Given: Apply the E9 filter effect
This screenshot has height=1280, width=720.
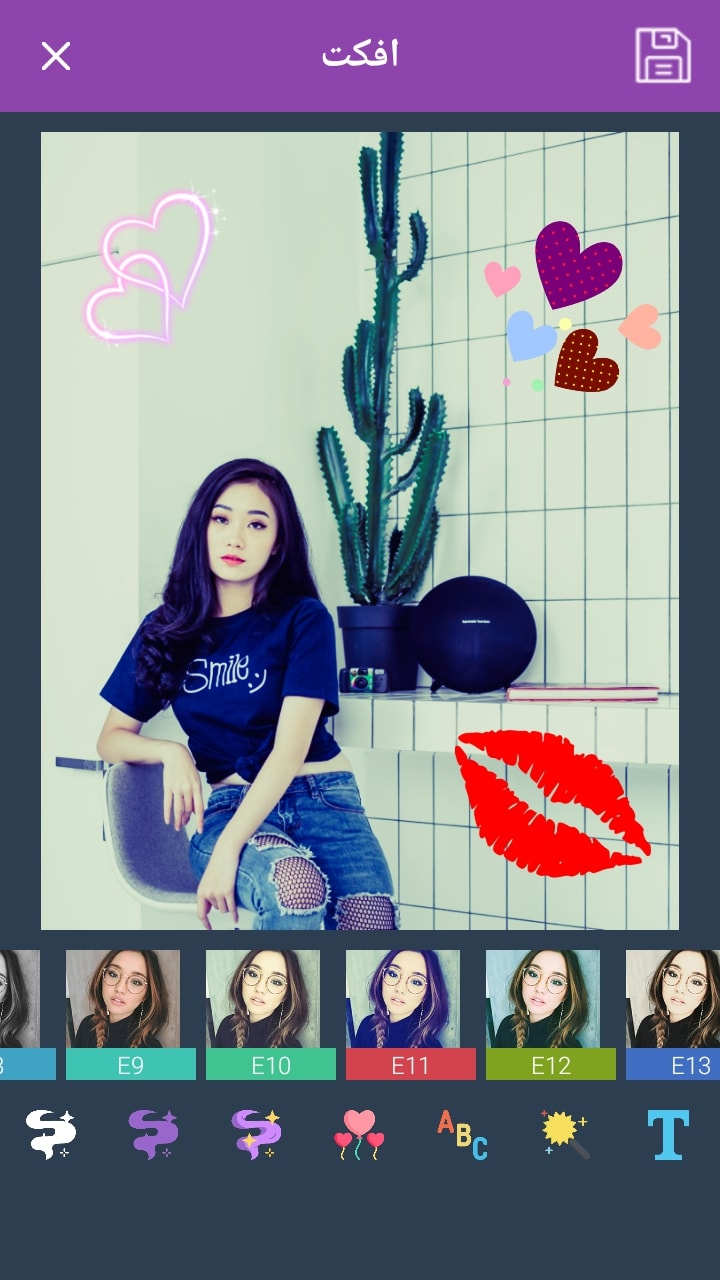Looking at the screenshot, I should [x=130, y=1014].
